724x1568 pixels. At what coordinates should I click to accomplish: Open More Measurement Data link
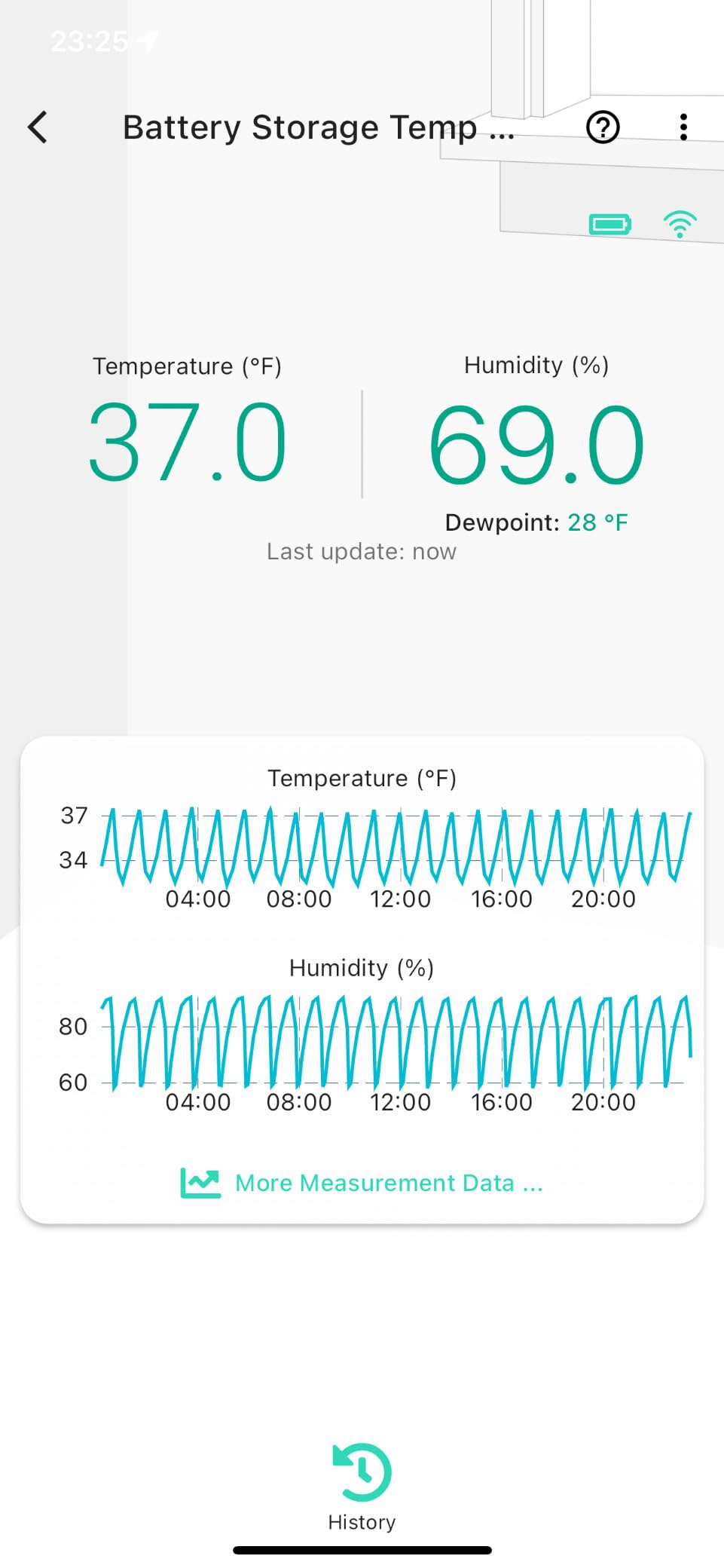click(x=362, y=1183)
